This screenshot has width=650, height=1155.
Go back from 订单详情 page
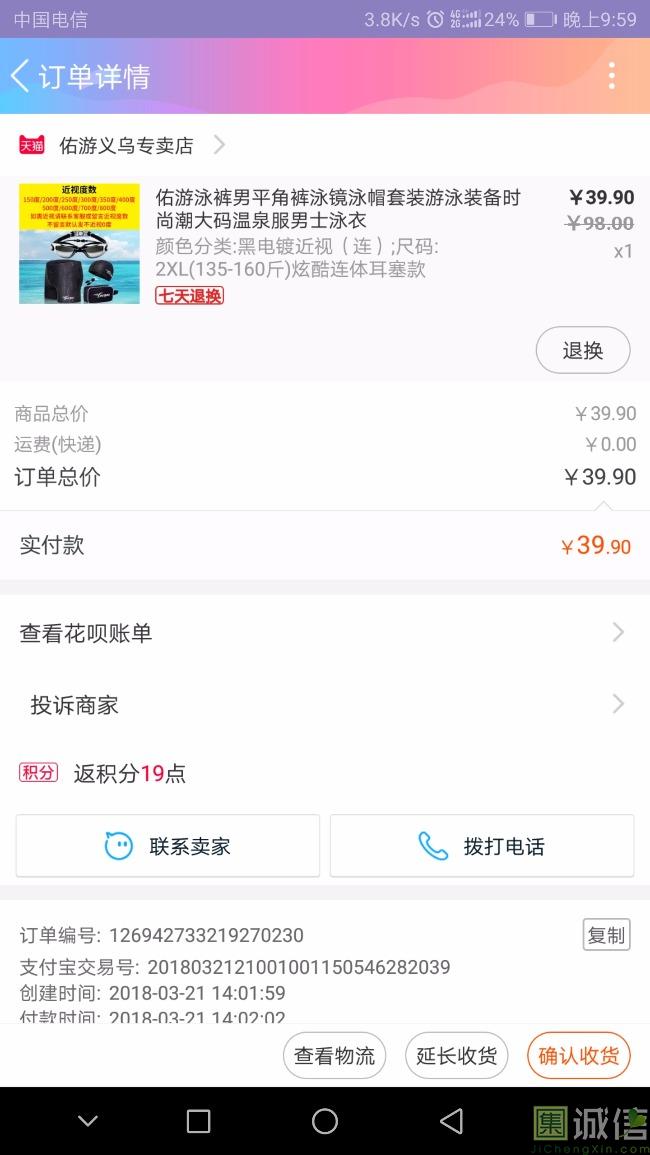point(22,76)
